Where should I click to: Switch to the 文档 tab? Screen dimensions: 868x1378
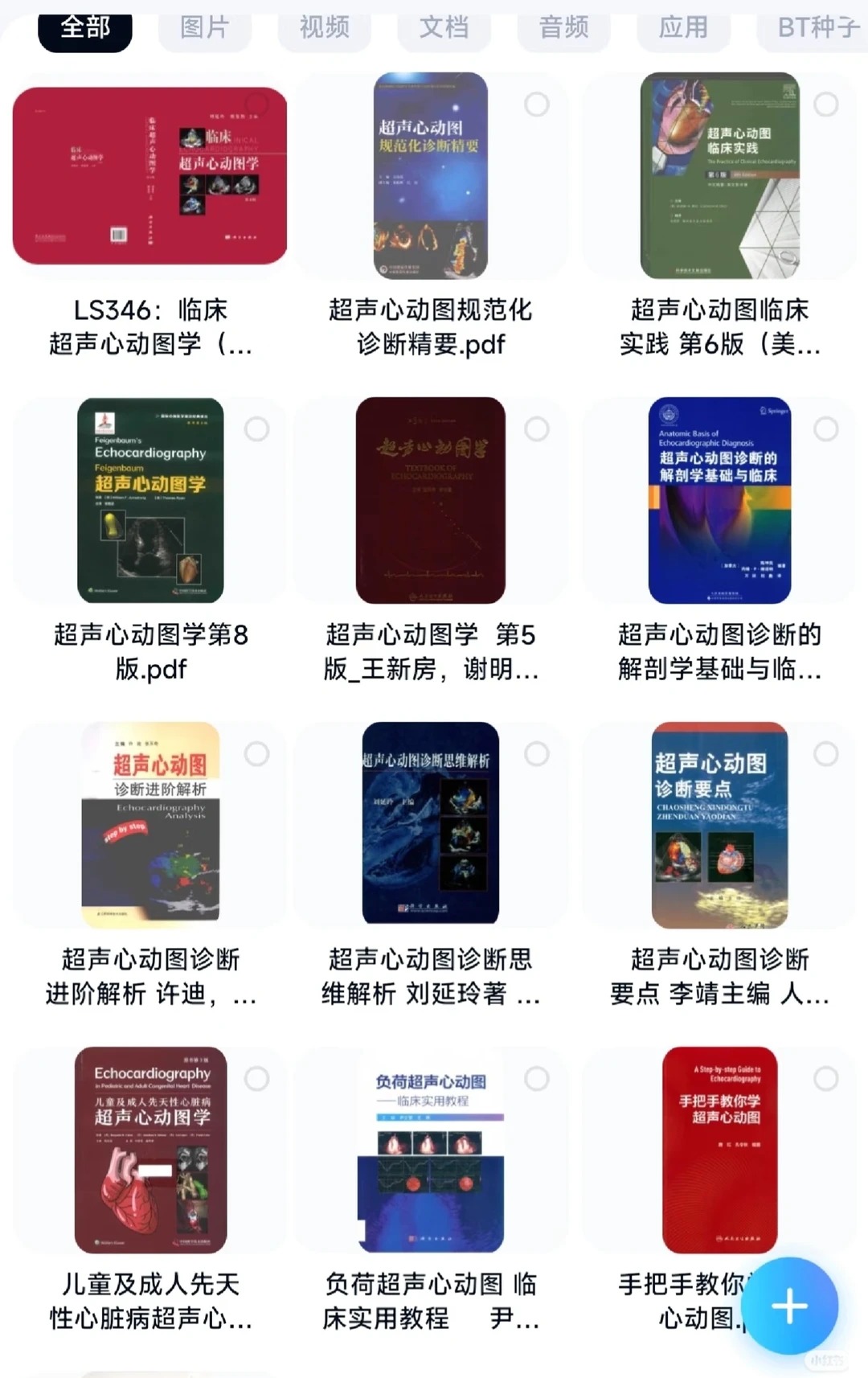(444, 29)
